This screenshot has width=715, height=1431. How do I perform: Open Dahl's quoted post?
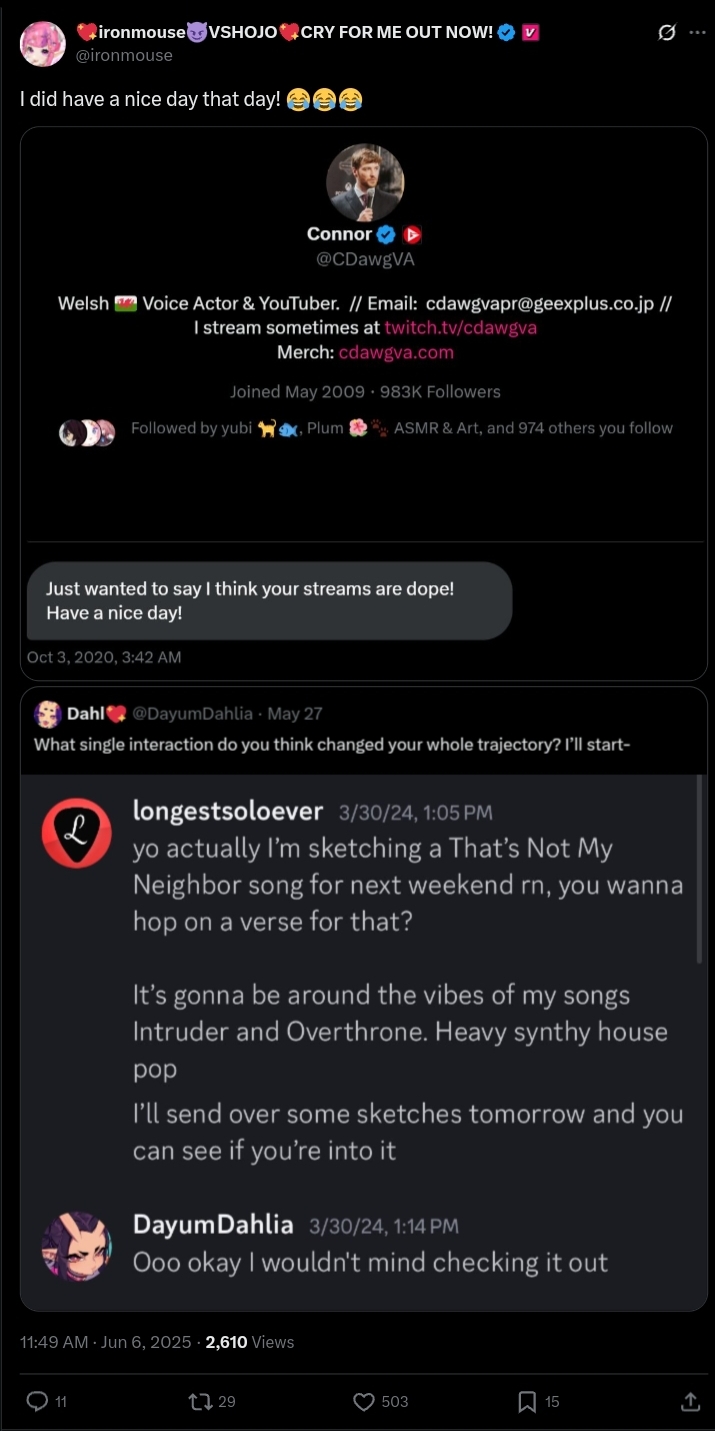364,728
